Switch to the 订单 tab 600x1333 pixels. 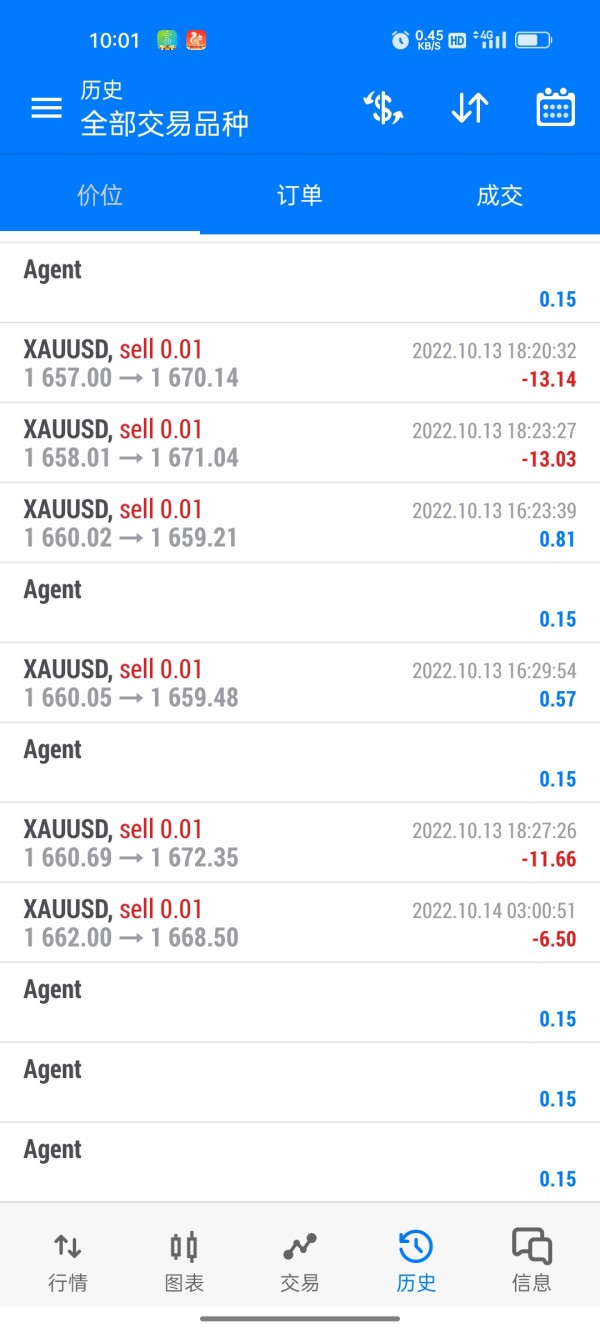tap(300, 195)
